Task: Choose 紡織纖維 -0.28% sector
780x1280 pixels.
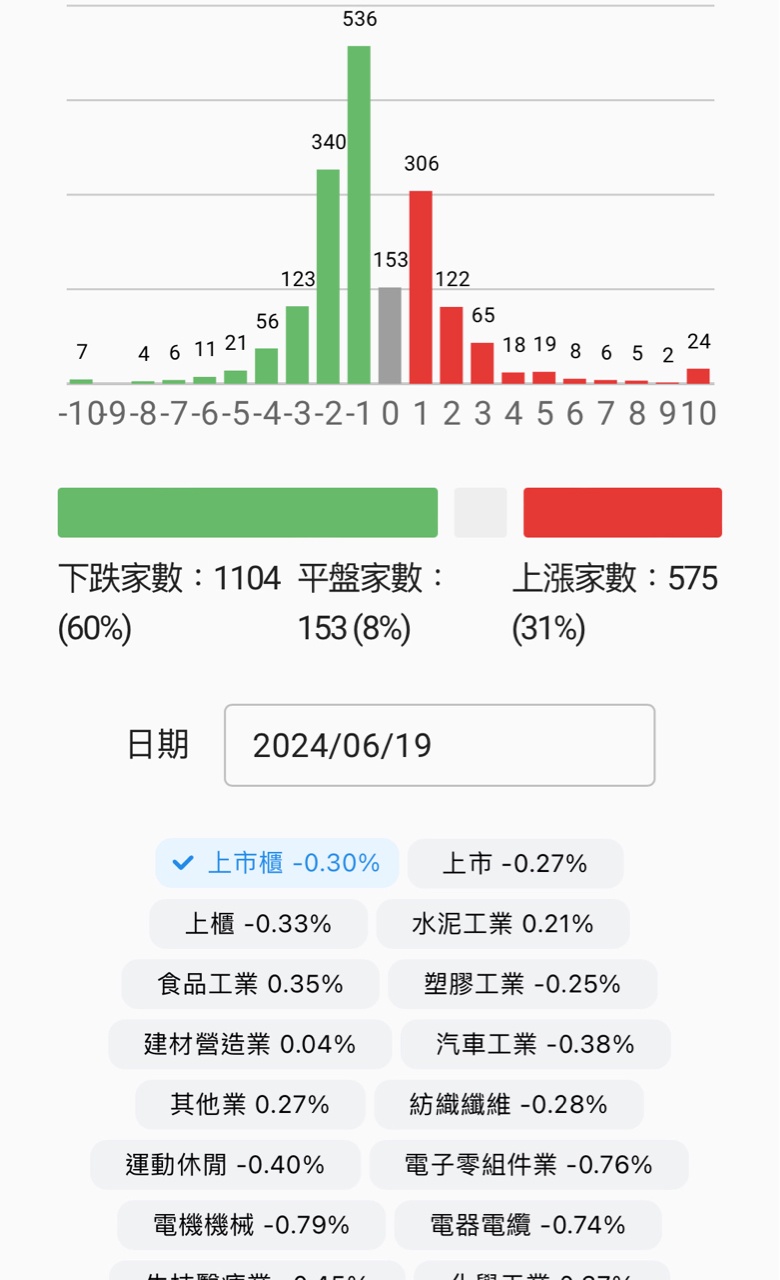Action: point(509,1105)
